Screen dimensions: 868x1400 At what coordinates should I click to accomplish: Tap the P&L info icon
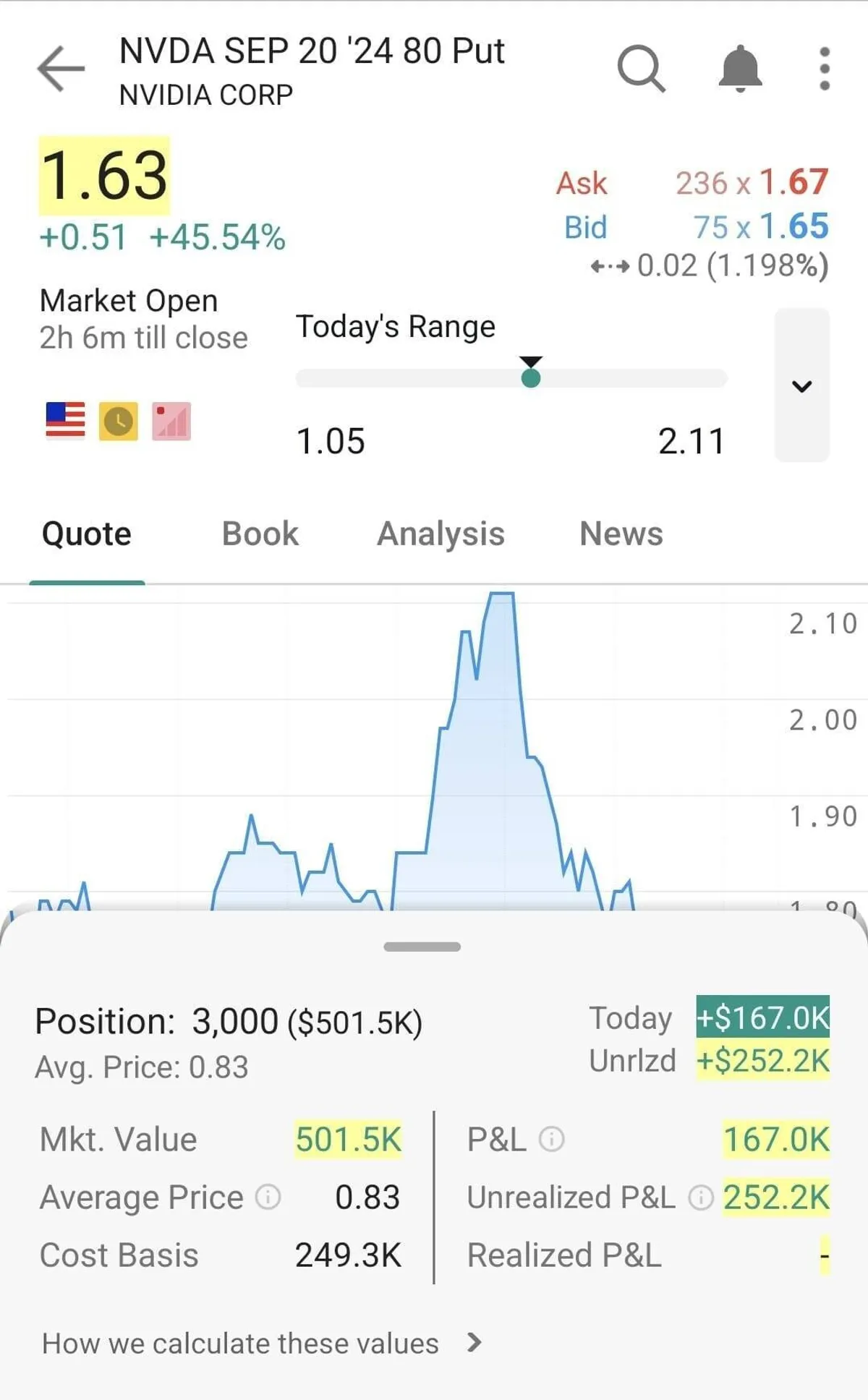[x=552, y=1140]
